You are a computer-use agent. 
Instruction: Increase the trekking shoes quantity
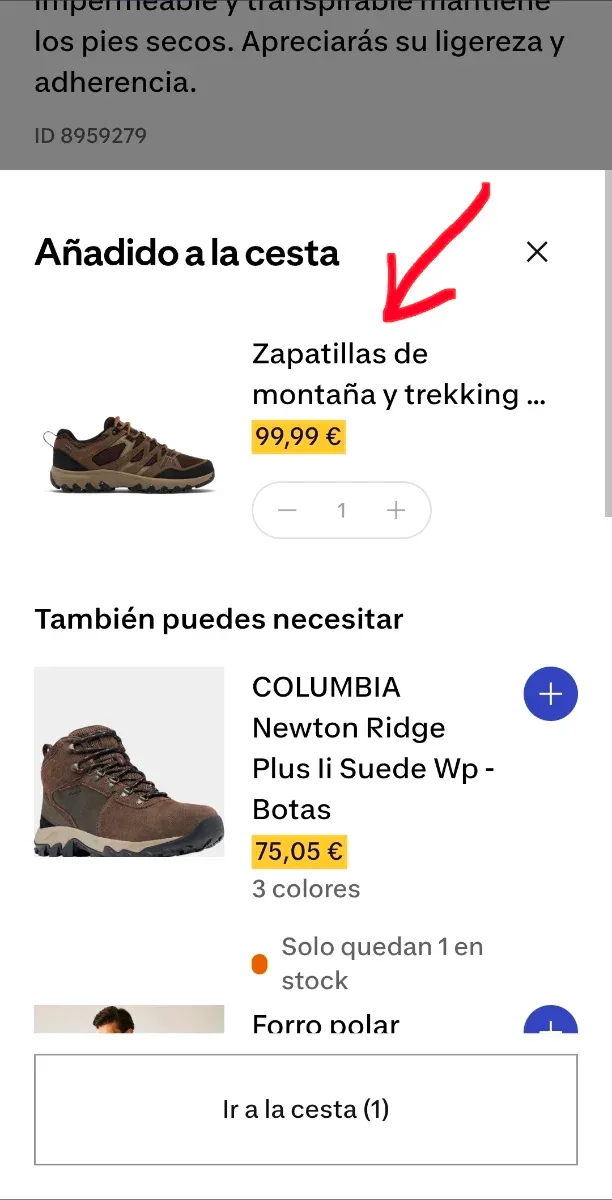coord(396,511)
